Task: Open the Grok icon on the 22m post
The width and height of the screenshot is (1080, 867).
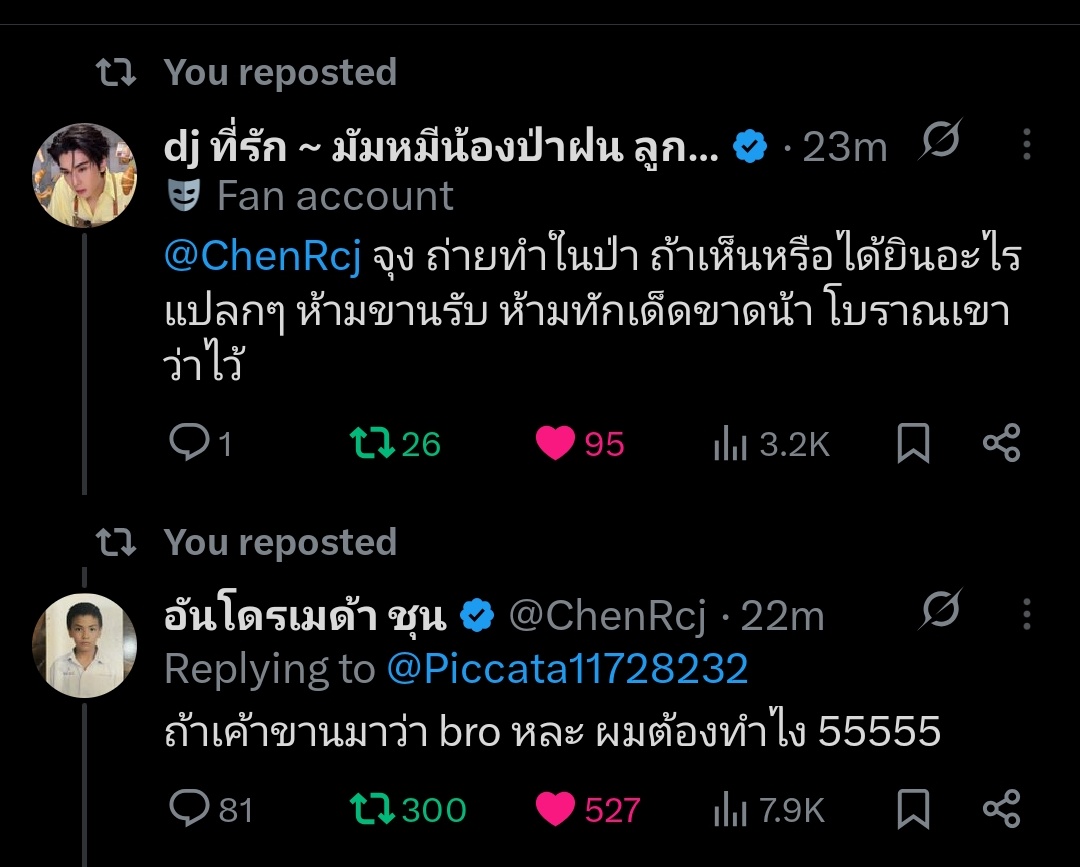Action: (x=939, y=609)
